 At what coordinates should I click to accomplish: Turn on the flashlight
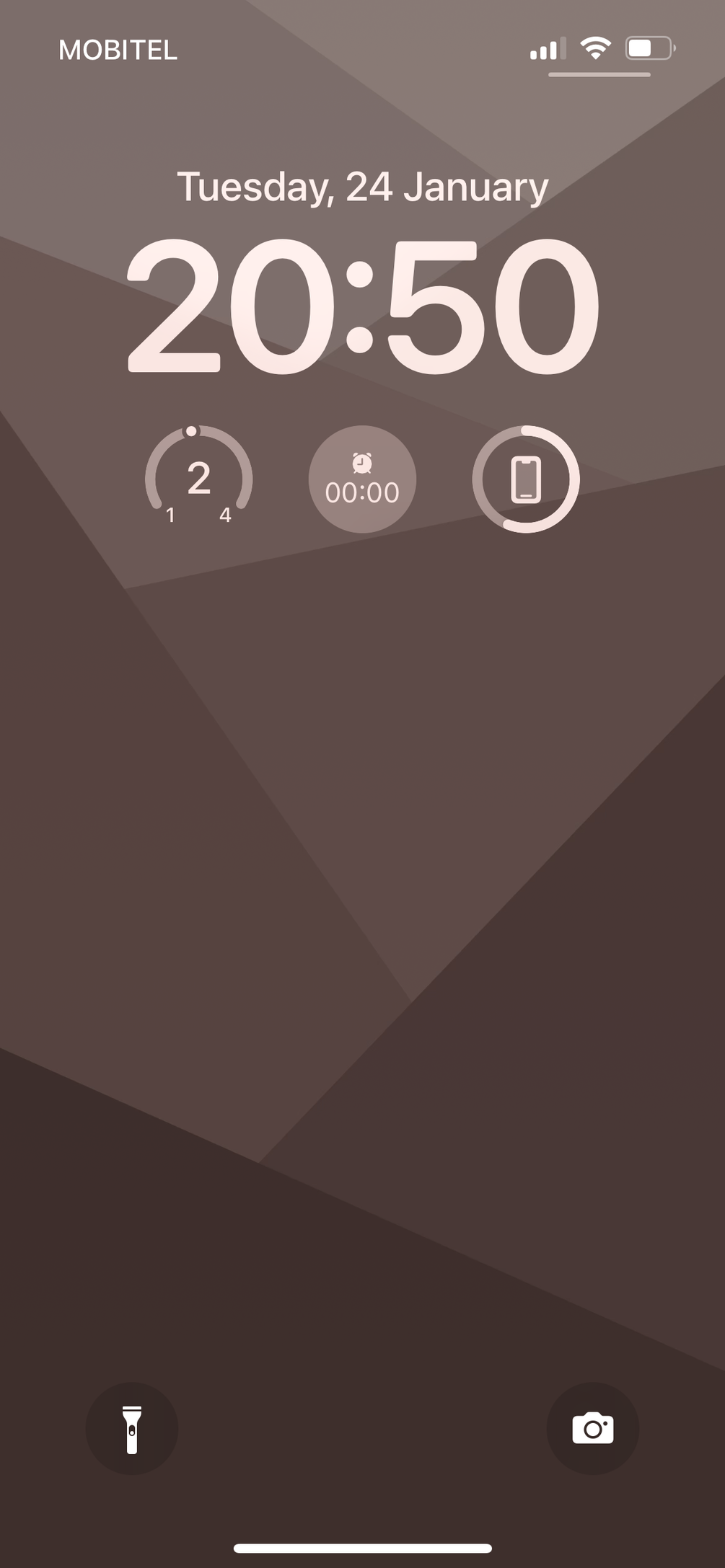pyautogui.click(x=132, y=1428)
